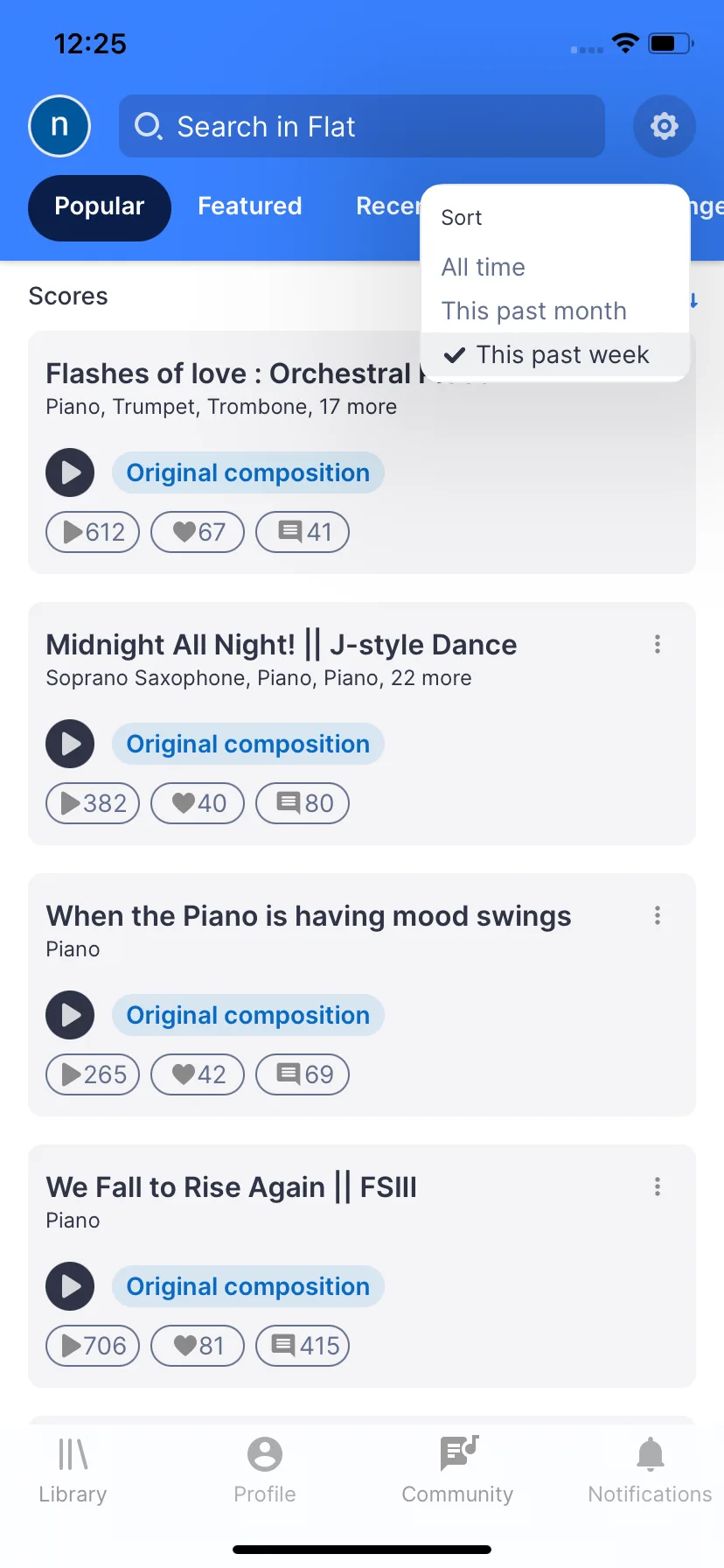Switch to the Profile tab

coord(265,1471)
